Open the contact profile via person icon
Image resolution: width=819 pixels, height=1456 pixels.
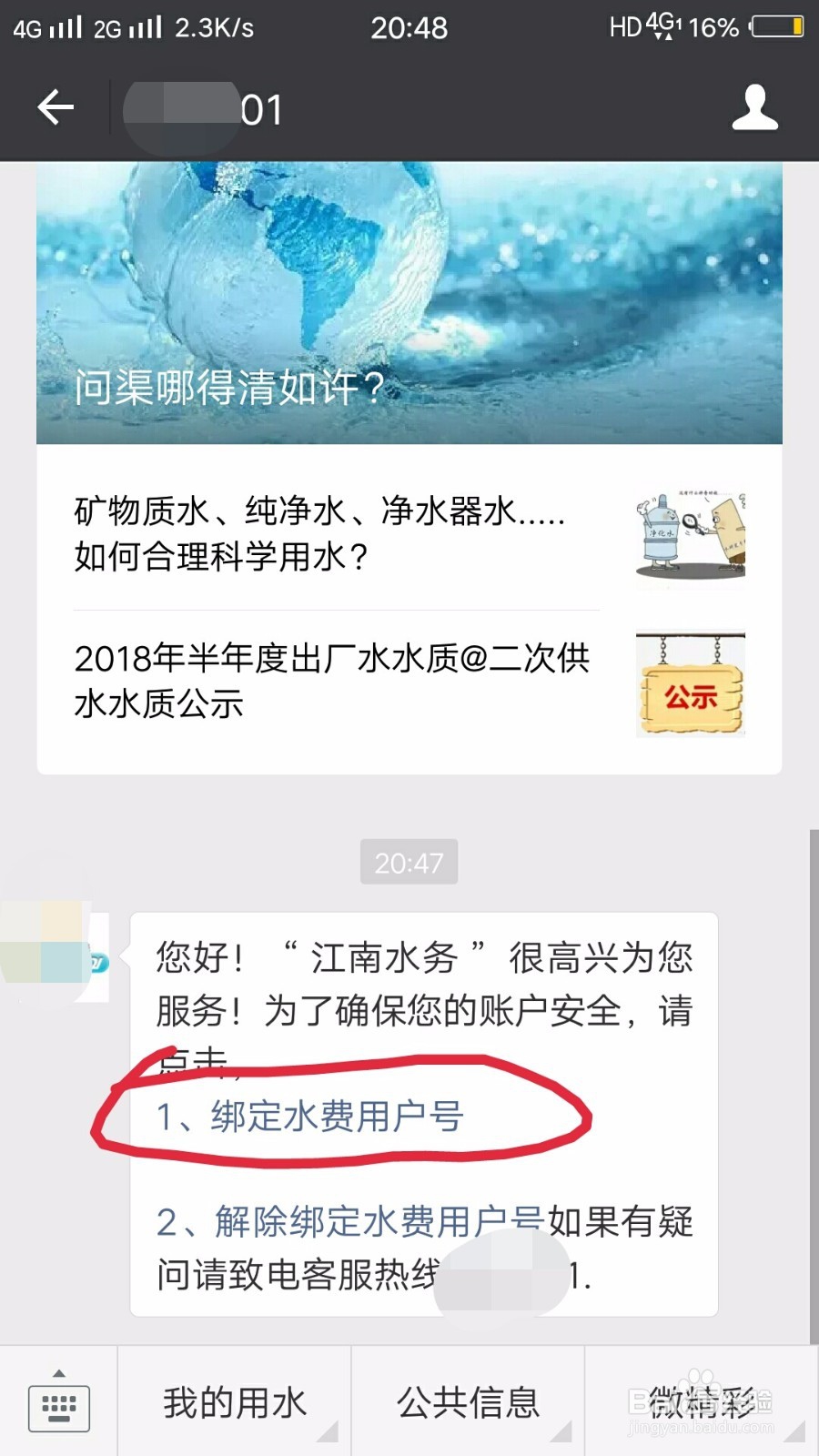point(755,106)
